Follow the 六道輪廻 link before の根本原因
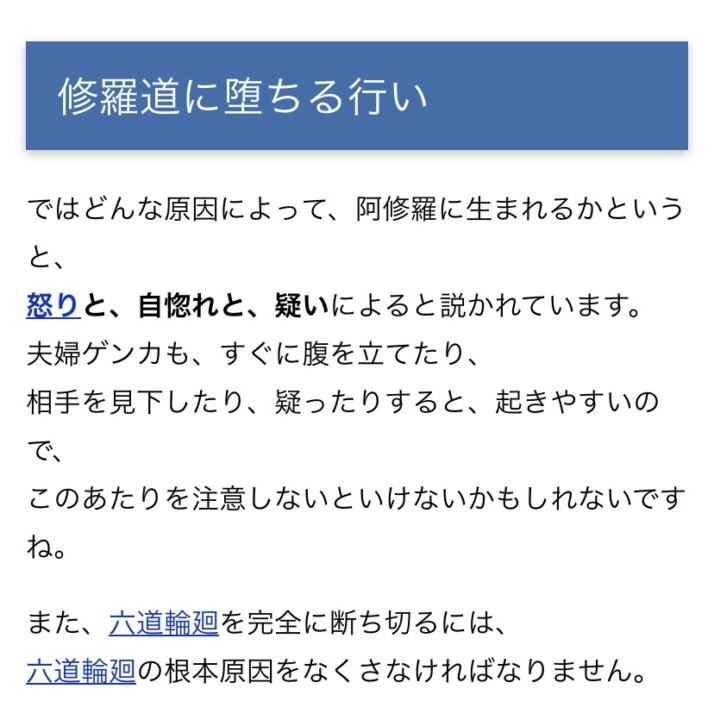The image size is (714, 720). coord(81,671)
